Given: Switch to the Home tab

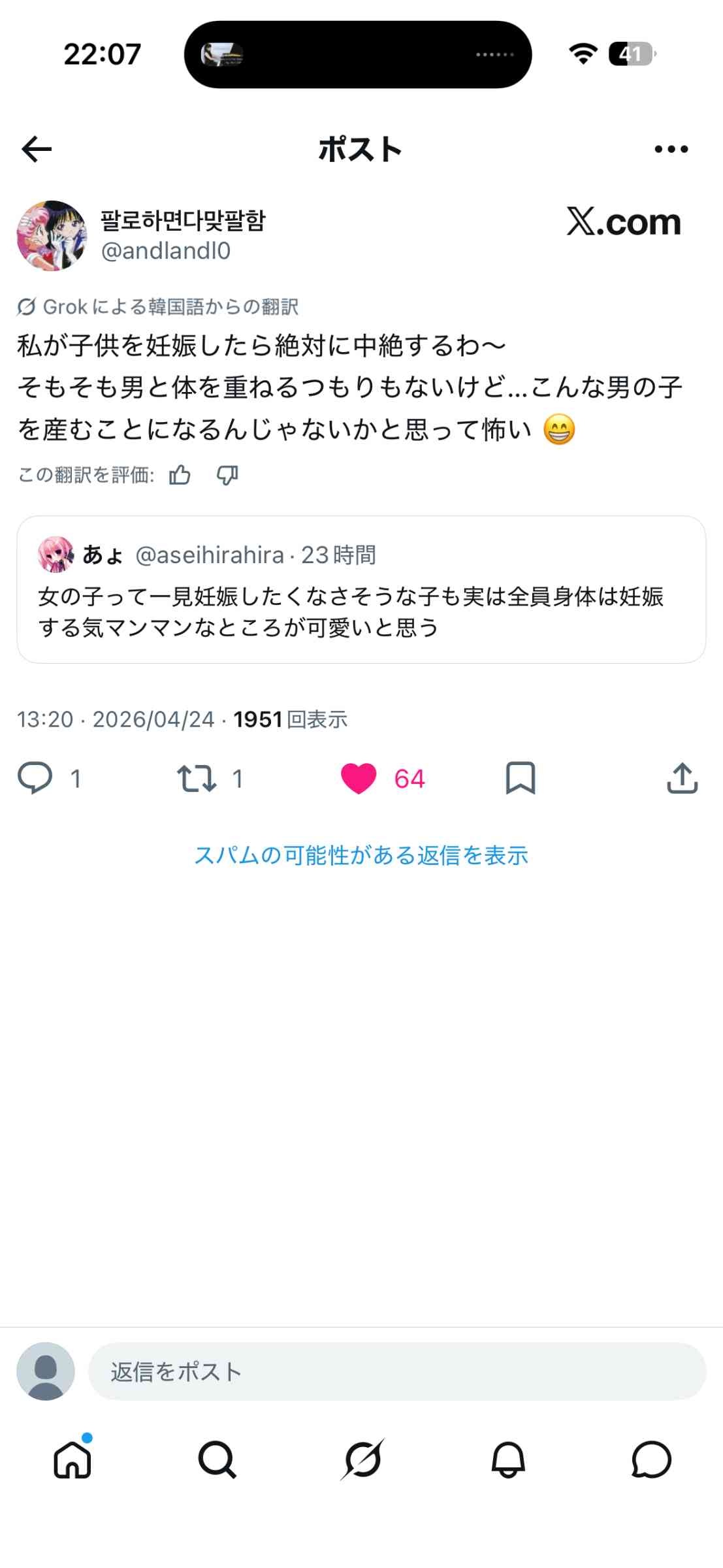Looking at the screenshot, I should point(72,1460).
